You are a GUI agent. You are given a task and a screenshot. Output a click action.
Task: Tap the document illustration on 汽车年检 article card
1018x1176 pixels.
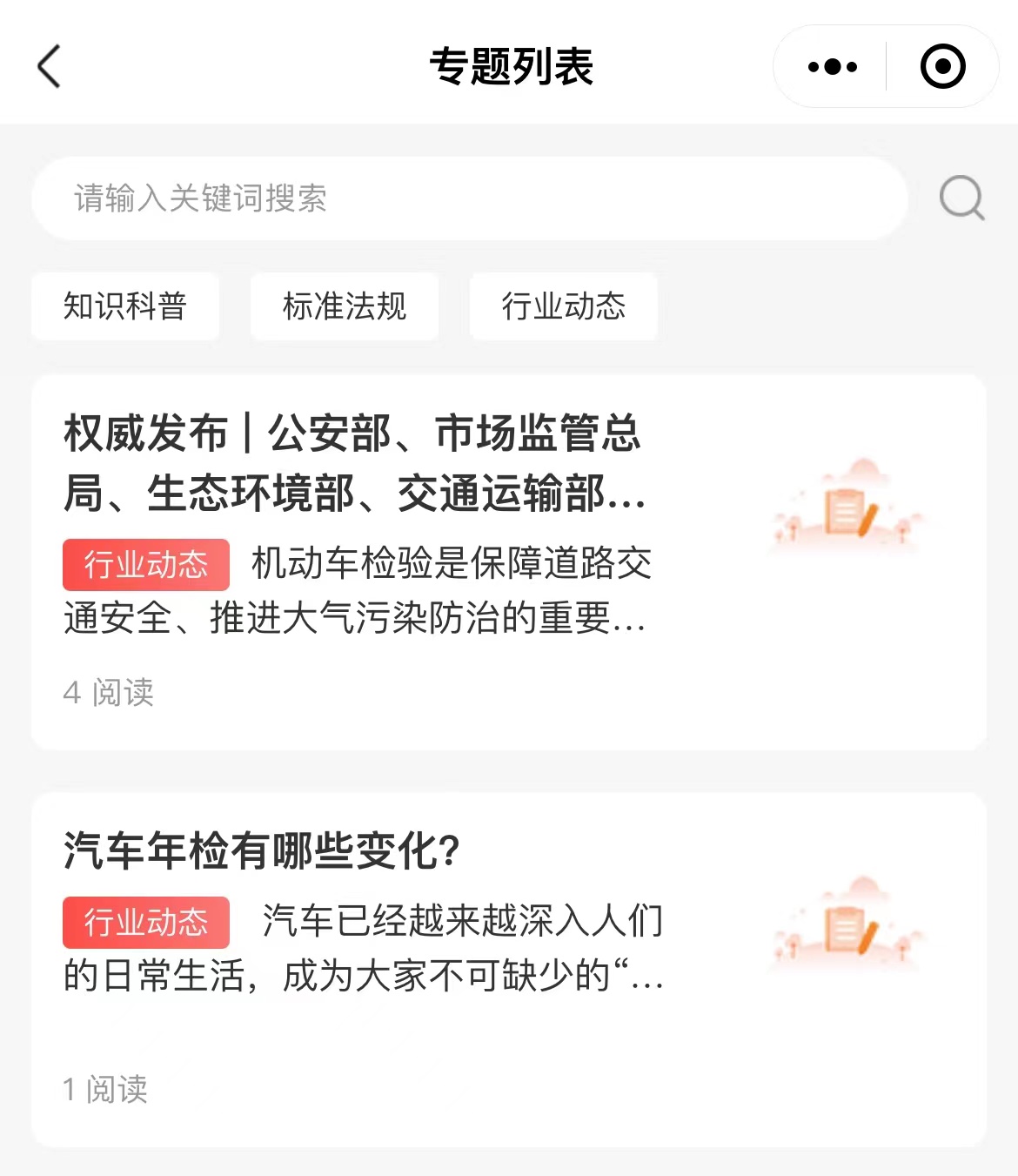pyautogui.click(x=845, y=931)
